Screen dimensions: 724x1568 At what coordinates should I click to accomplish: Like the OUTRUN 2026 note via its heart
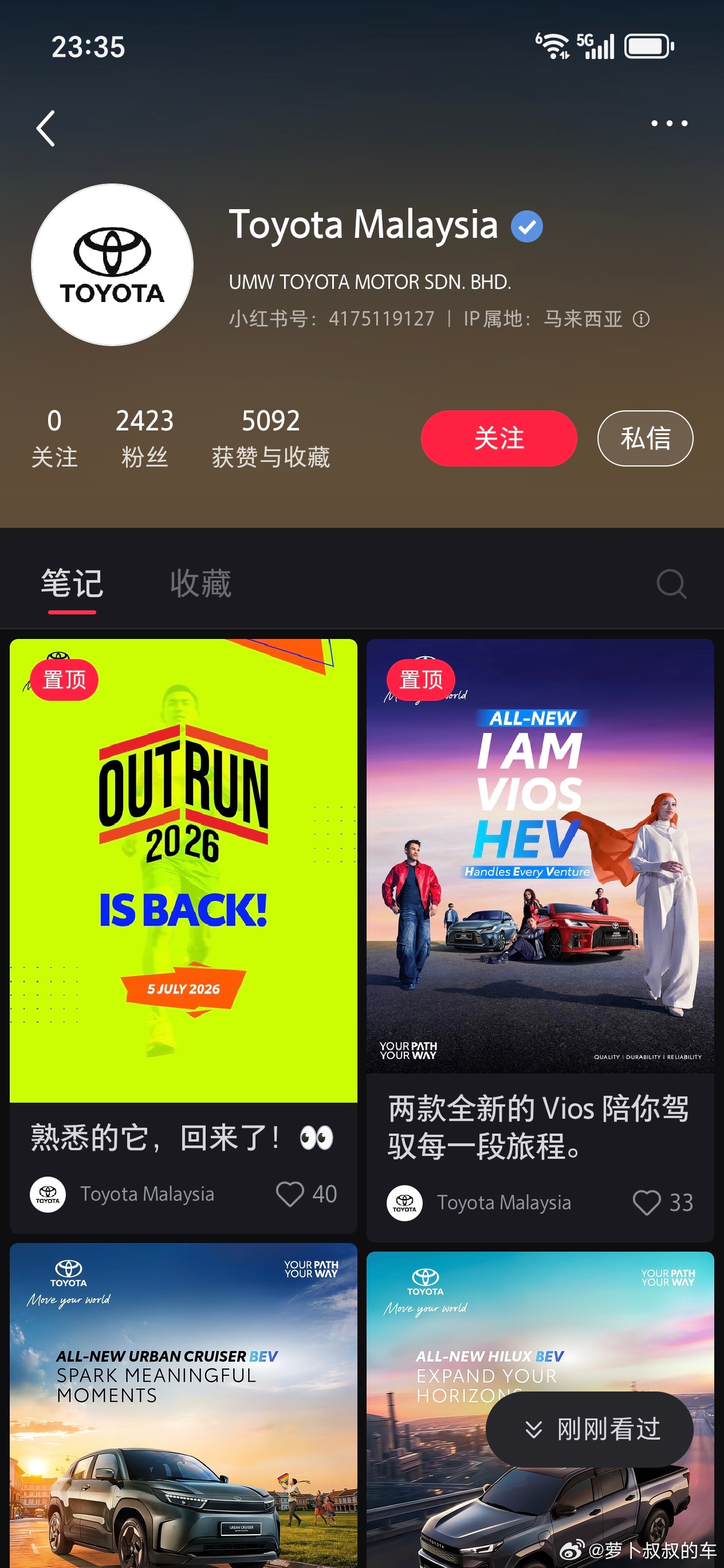tap(291, 1193)
